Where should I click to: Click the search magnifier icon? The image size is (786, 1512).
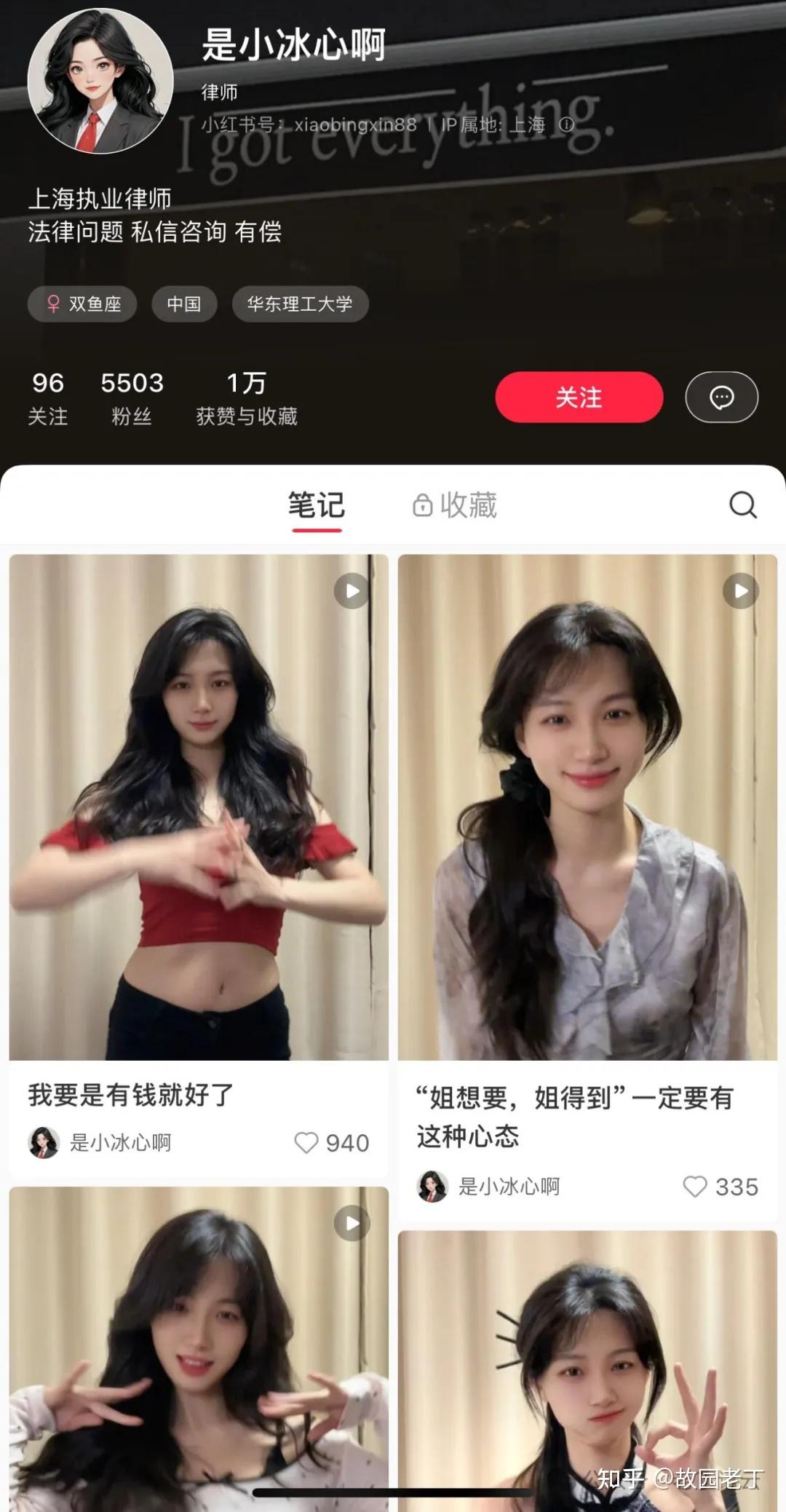click(x=742, y=504)
